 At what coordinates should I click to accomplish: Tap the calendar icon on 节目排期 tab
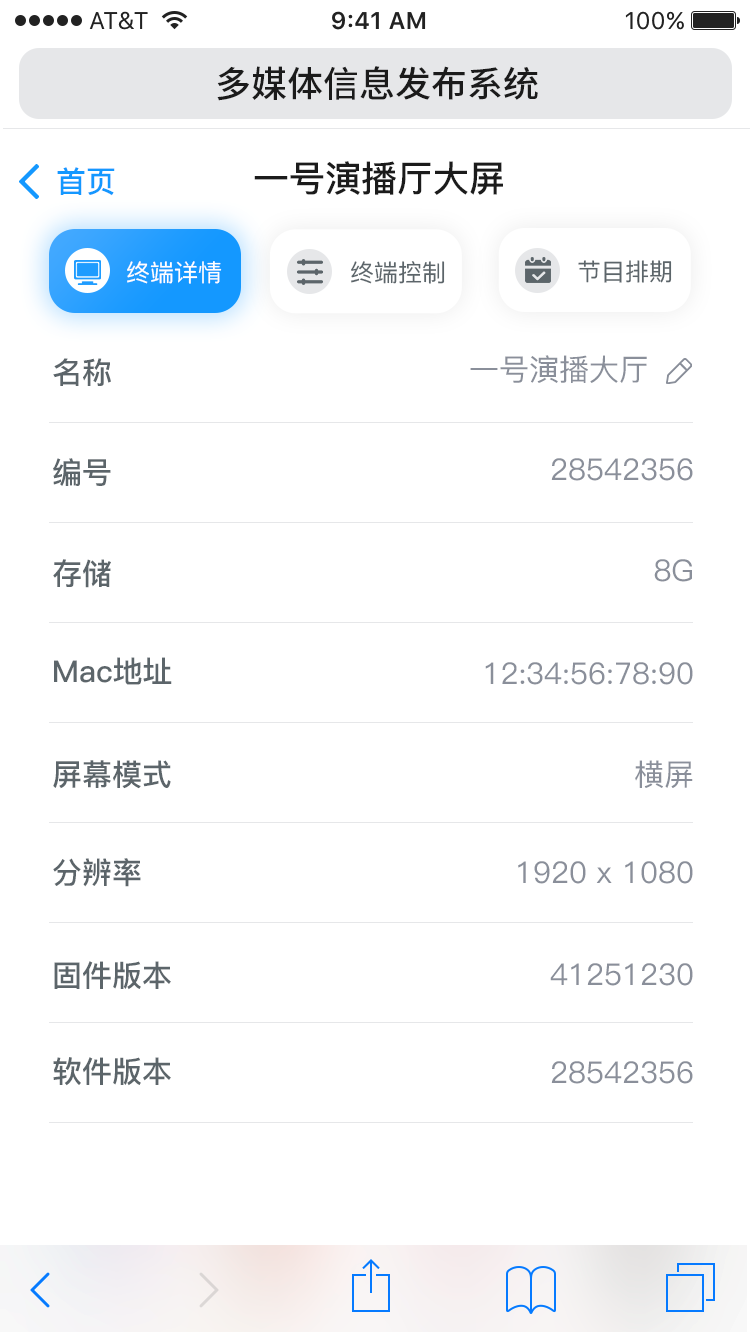coord(537,269)
